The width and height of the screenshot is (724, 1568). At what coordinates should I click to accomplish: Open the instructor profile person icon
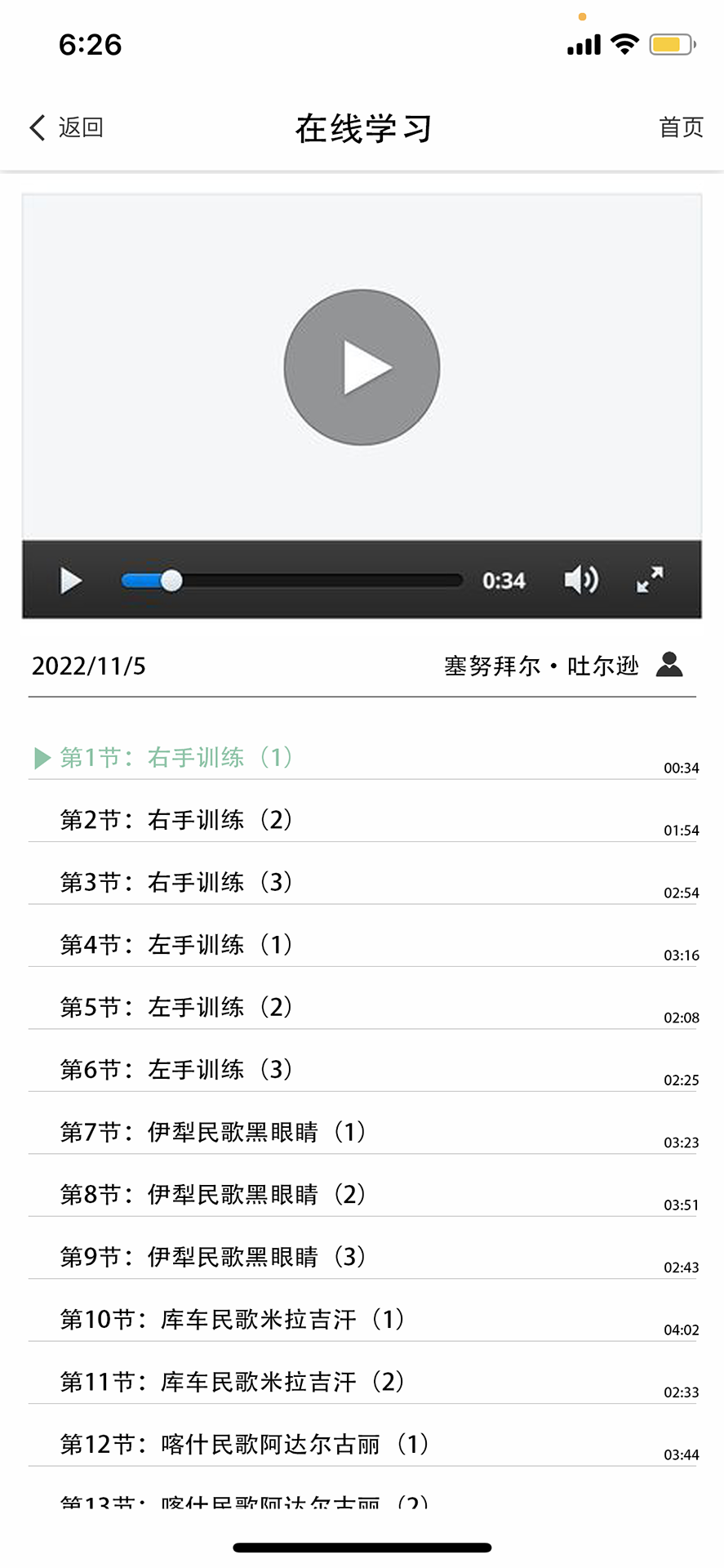pos(671,665)
